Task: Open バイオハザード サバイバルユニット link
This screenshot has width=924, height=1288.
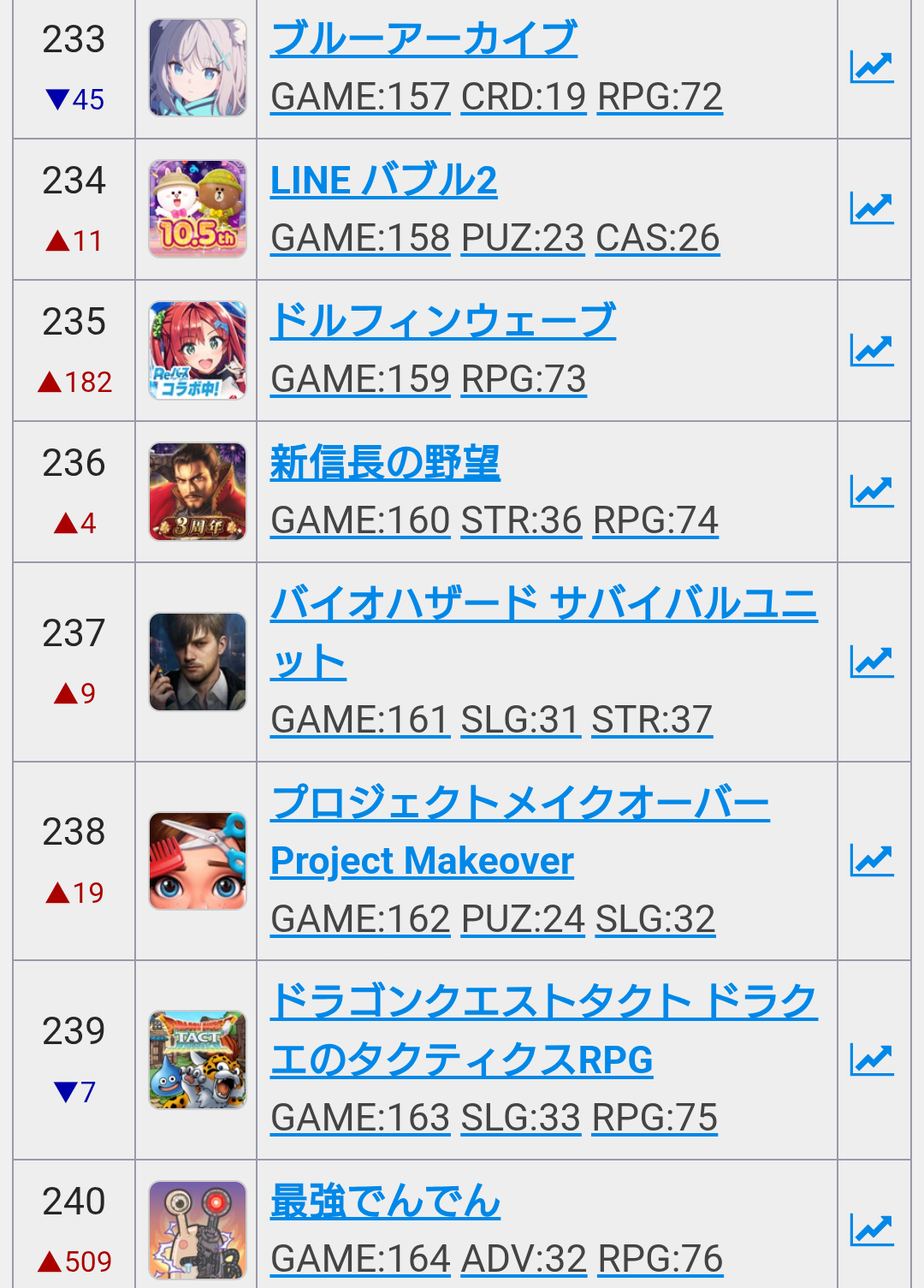Action: 543,604
